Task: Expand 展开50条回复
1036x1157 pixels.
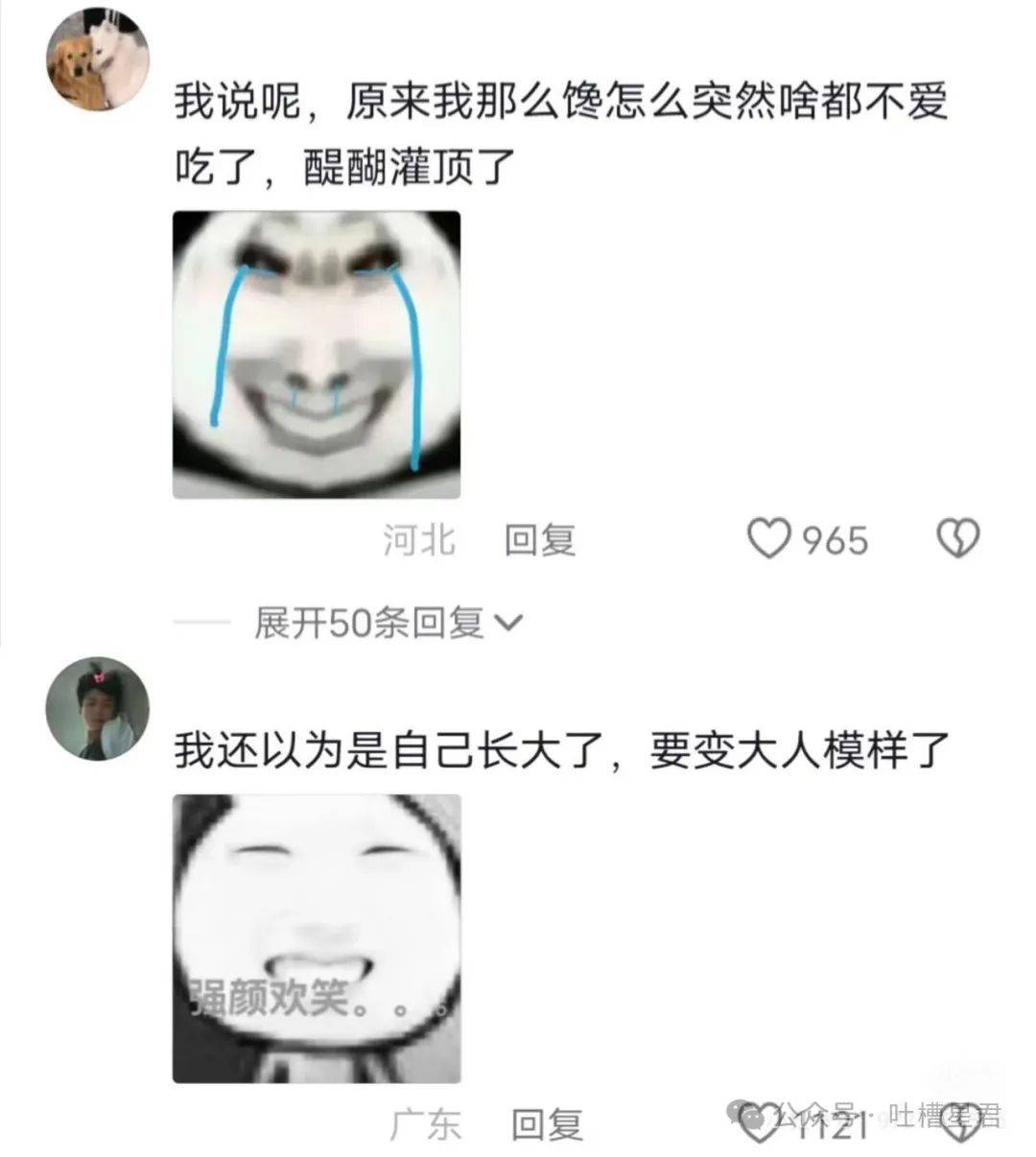Action: pyautogui.click(x=387, y=624)
